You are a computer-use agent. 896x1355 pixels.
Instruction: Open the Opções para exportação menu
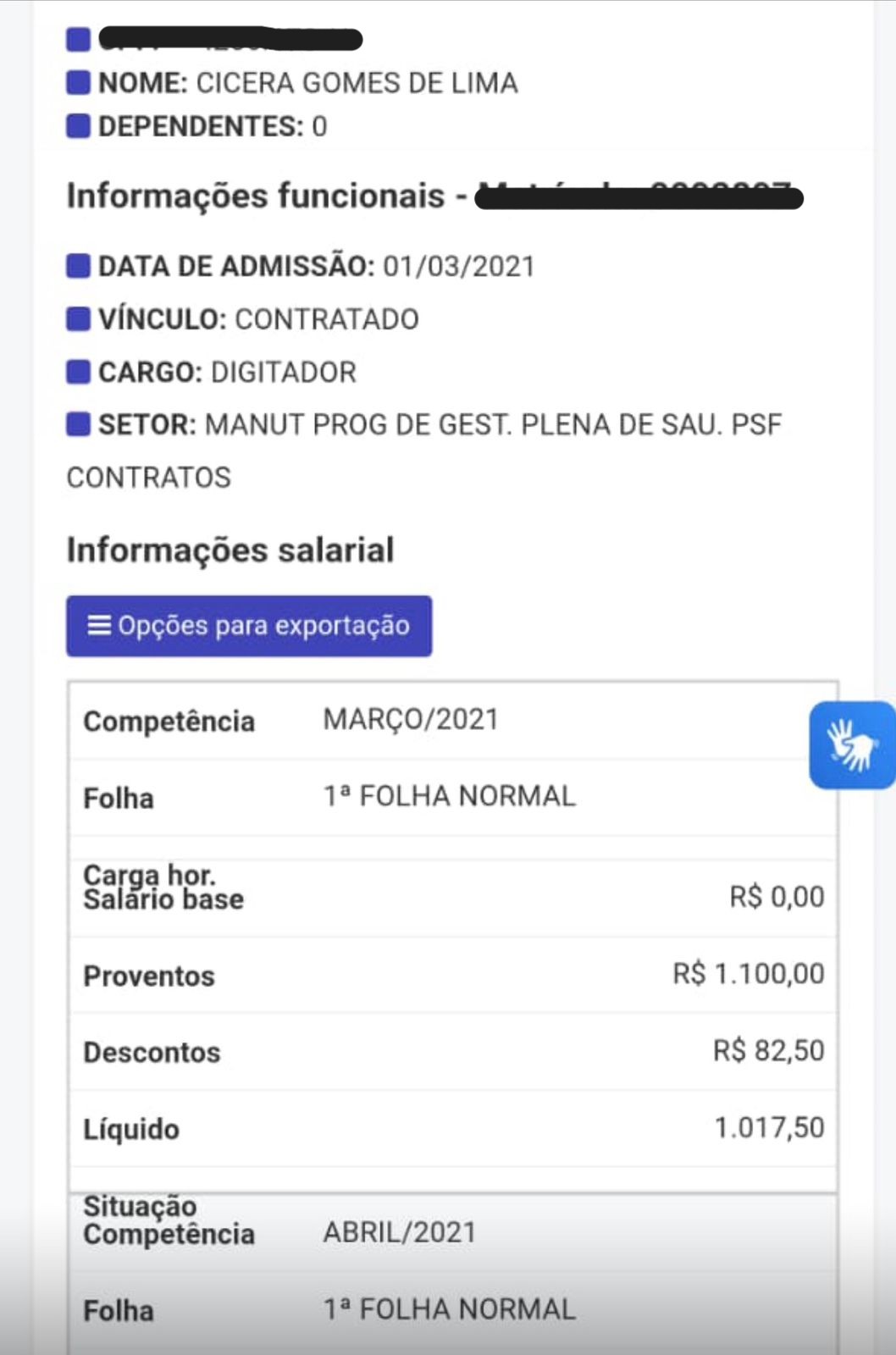249,626
